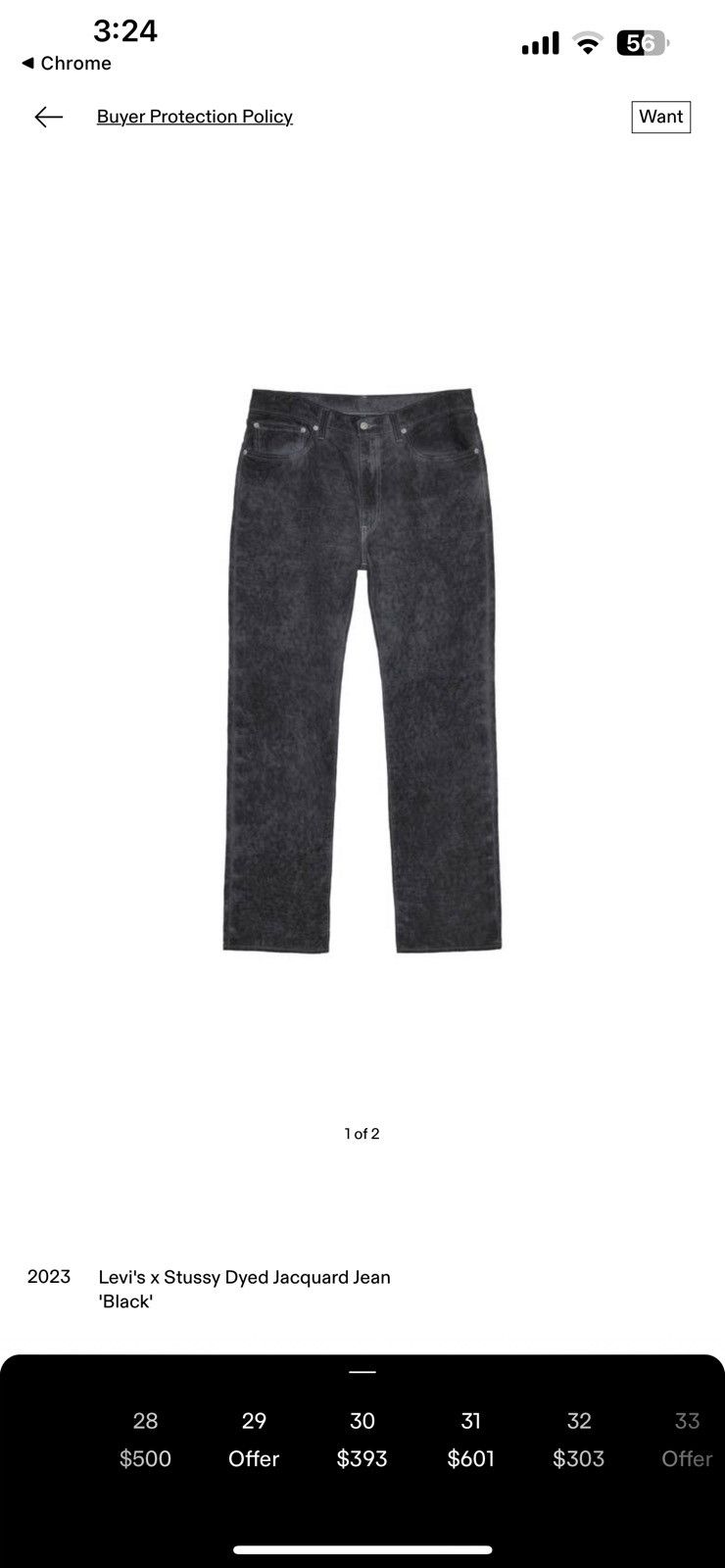Tap the Want button
This screenshot has height=1568, width=725.
point(661,117)
